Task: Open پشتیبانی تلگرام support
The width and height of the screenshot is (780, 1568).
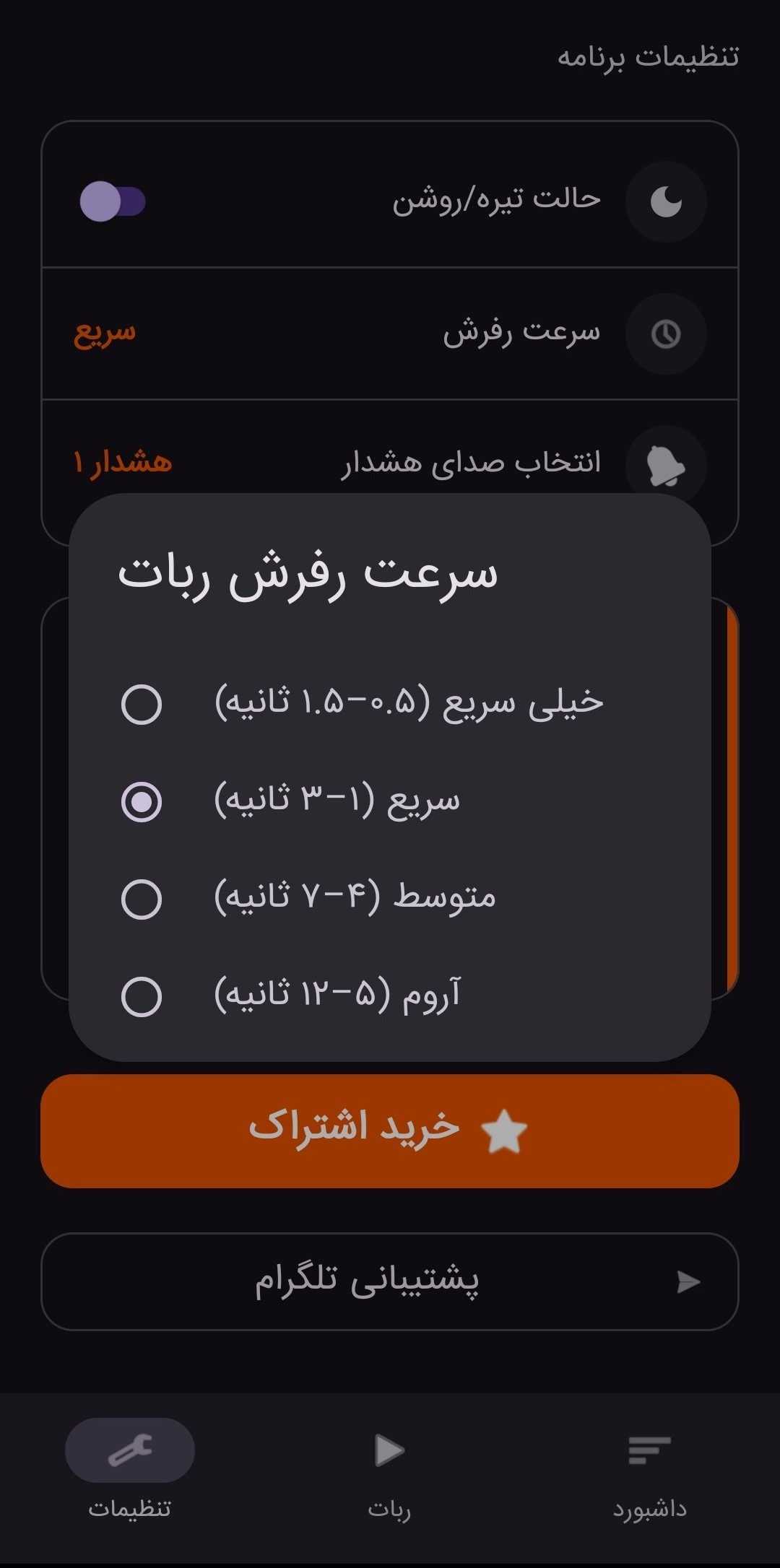Action: 390,1281
